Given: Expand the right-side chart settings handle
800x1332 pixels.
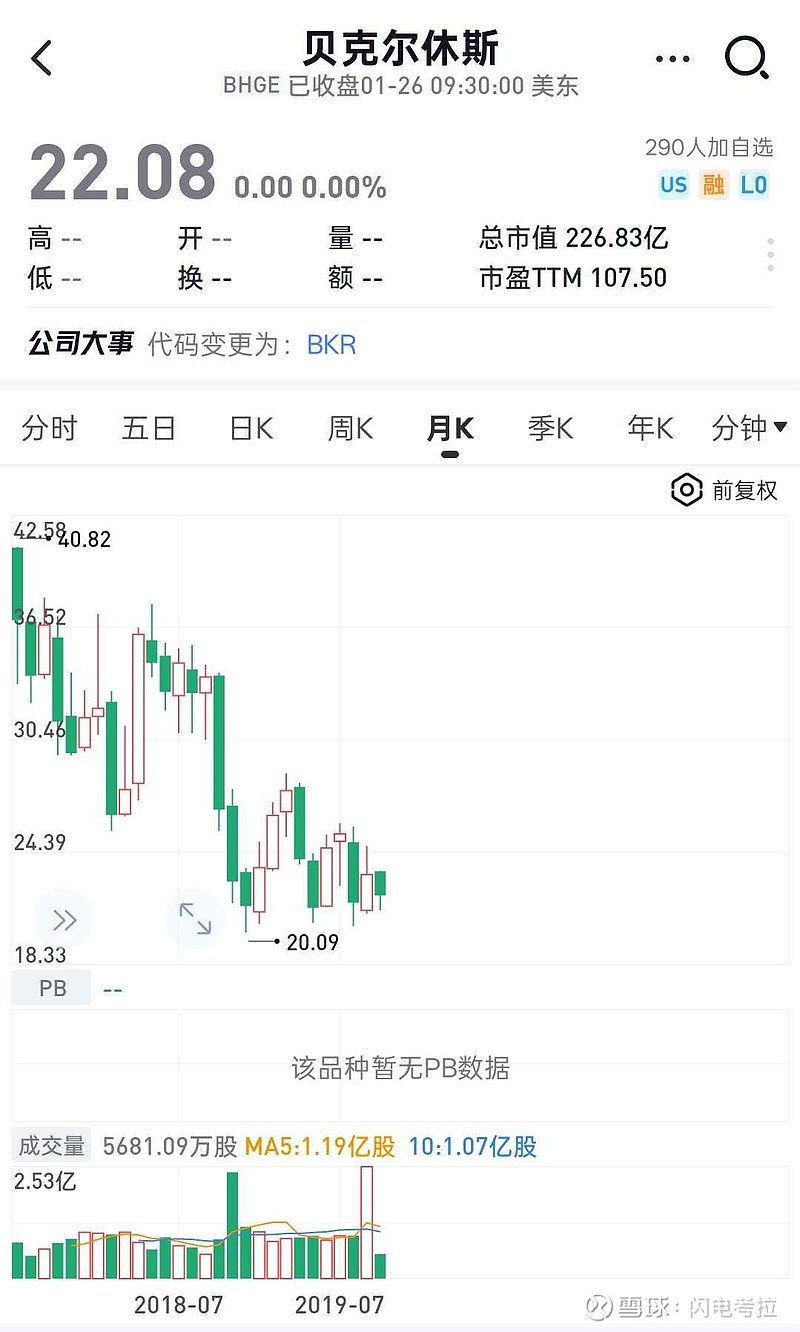Looking at the screenshot, I should pos(770,254).
